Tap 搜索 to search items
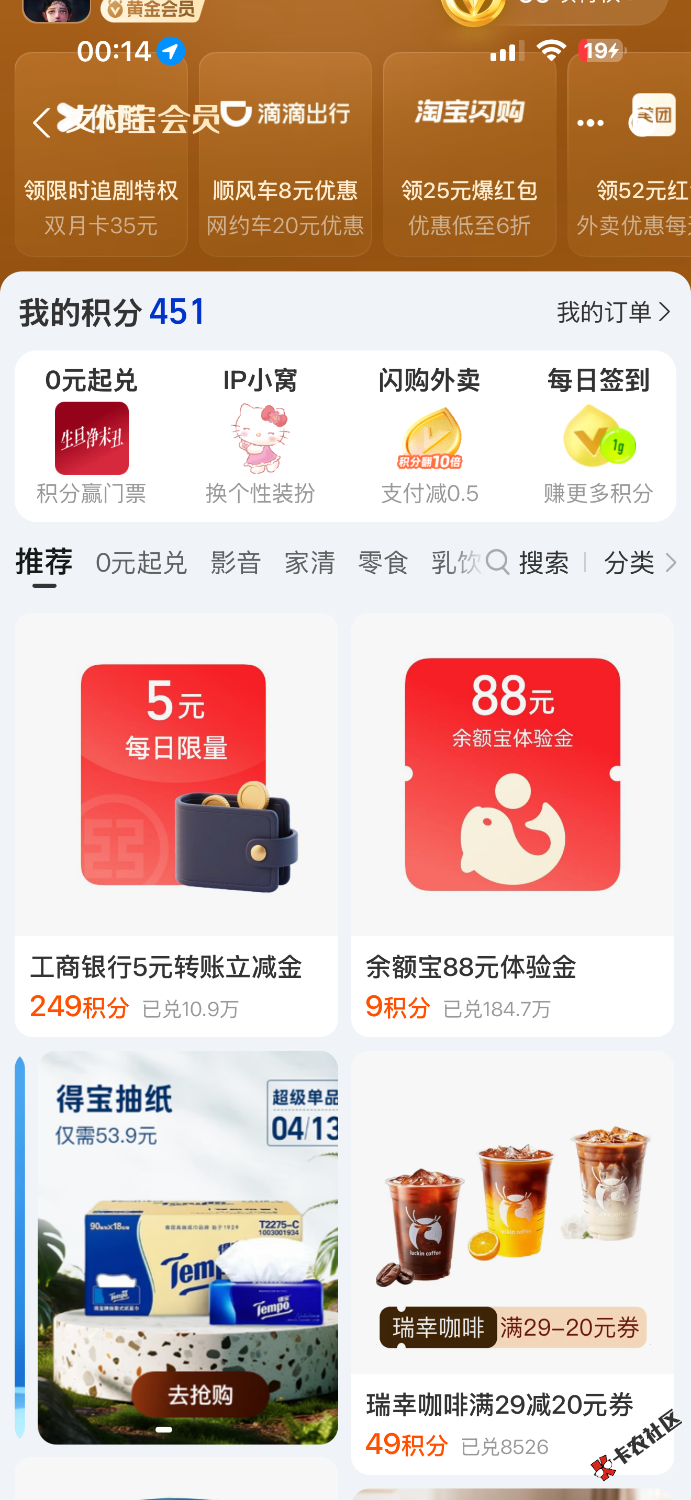Viewport: 691px width, 1500px height. [x=529, y=563]
